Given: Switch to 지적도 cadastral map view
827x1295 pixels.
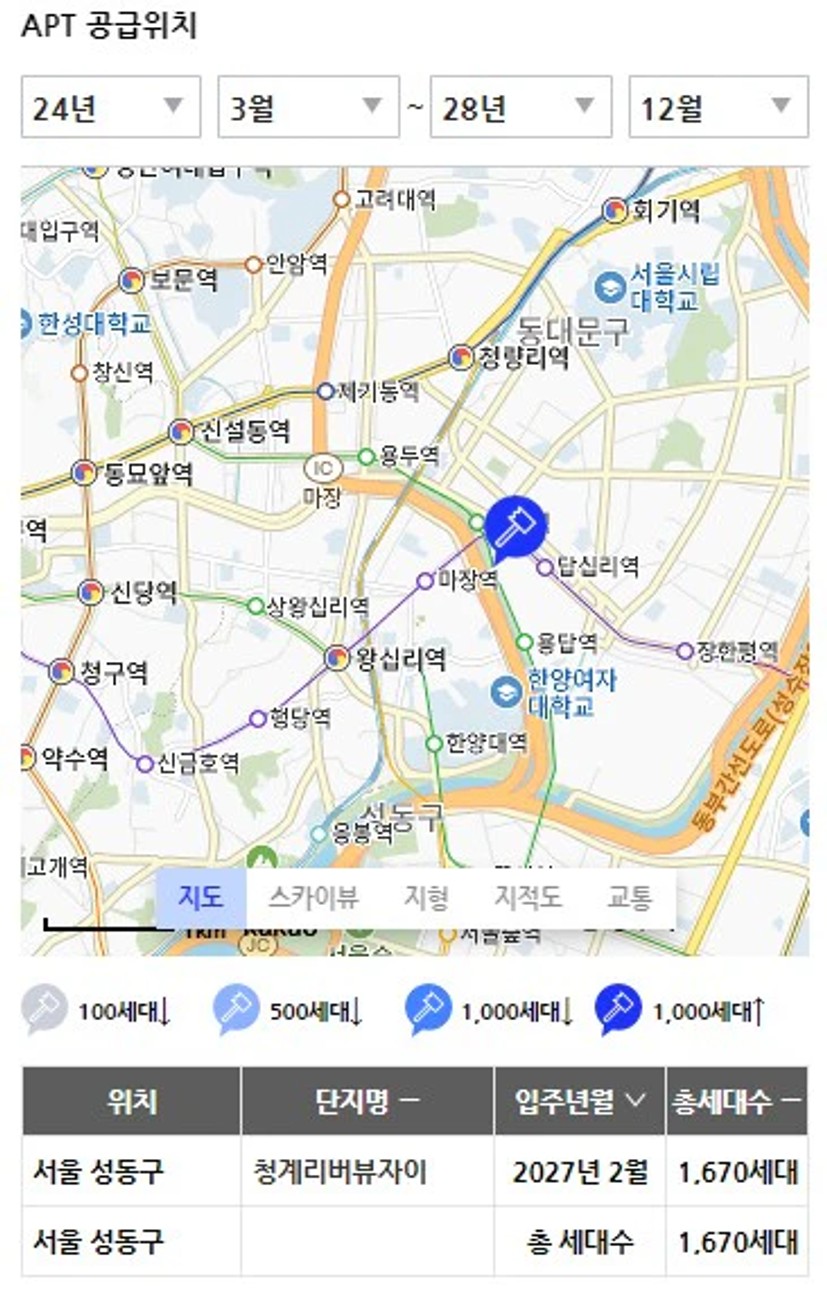Looking at the screenshot, I should tap(527, 897).
